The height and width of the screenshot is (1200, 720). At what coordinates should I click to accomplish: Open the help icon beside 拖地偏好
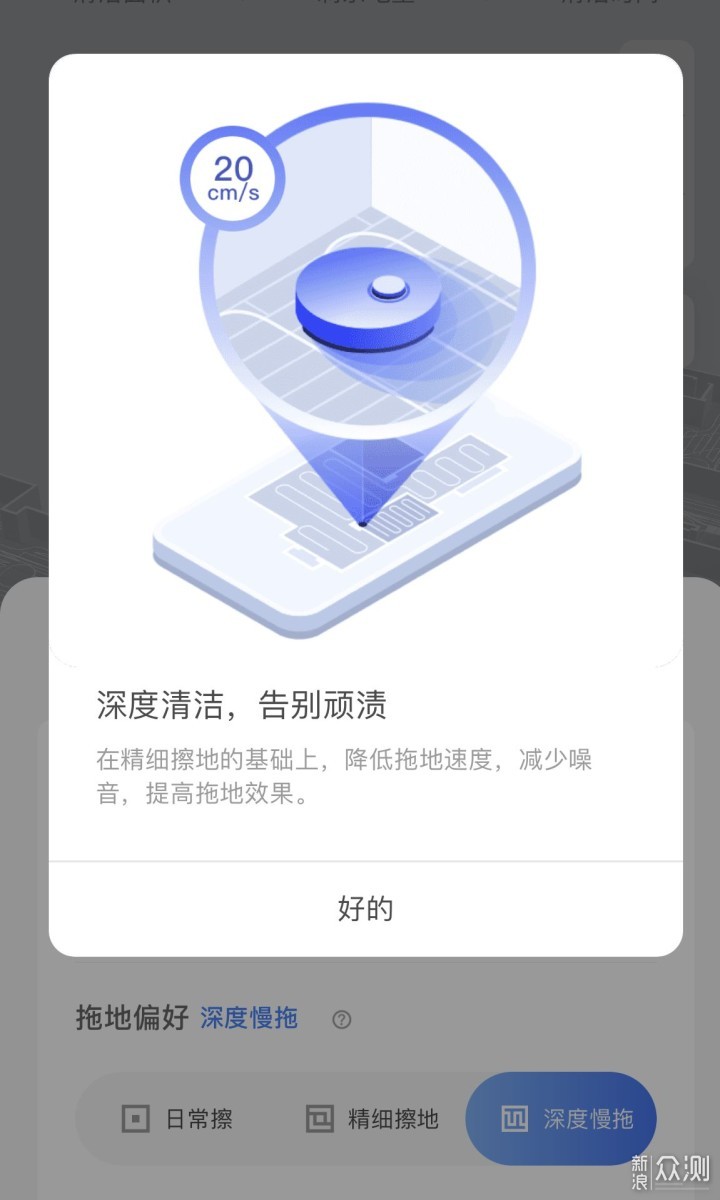pyautogui.click(x=341, y=1020)
